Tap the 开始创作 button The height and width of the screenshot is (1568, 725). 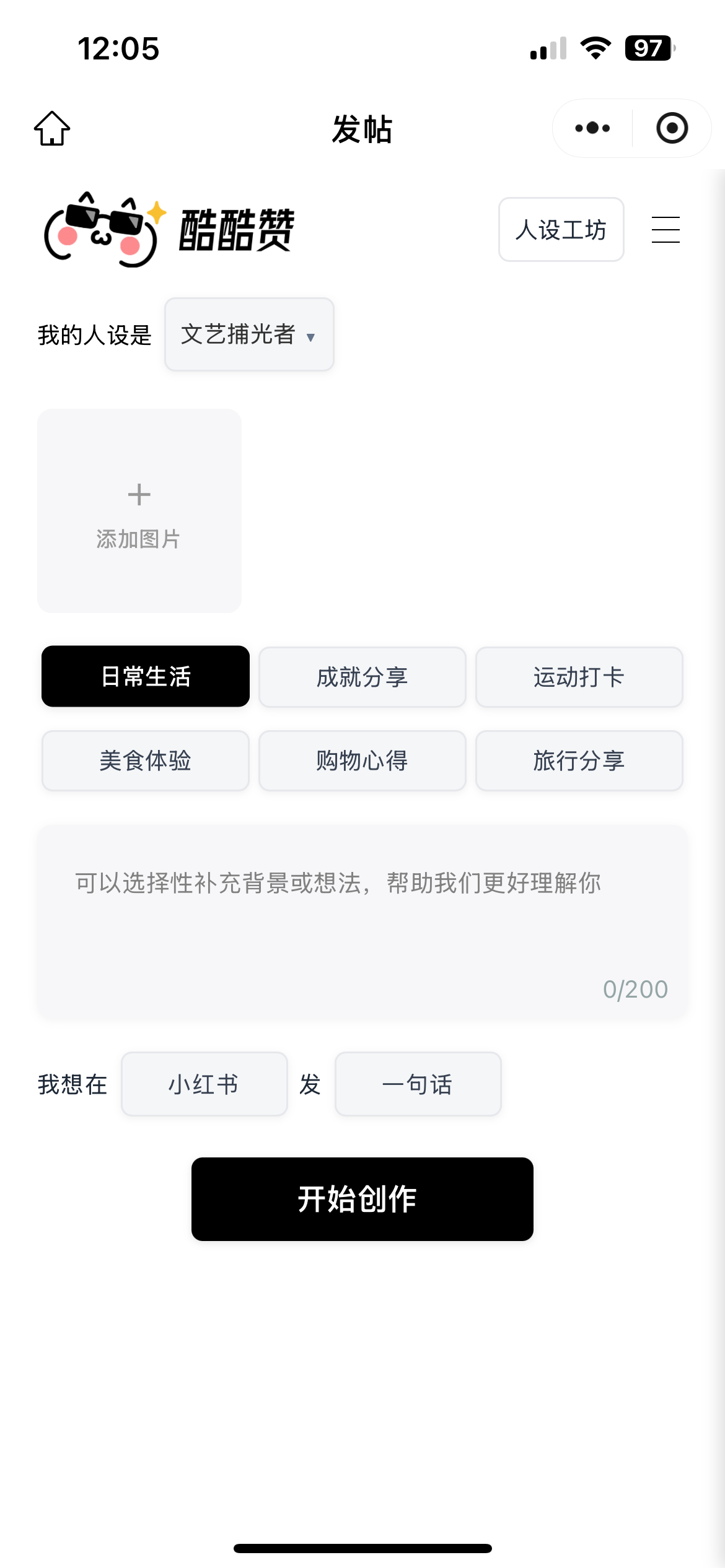click(x=362, y=1198)
